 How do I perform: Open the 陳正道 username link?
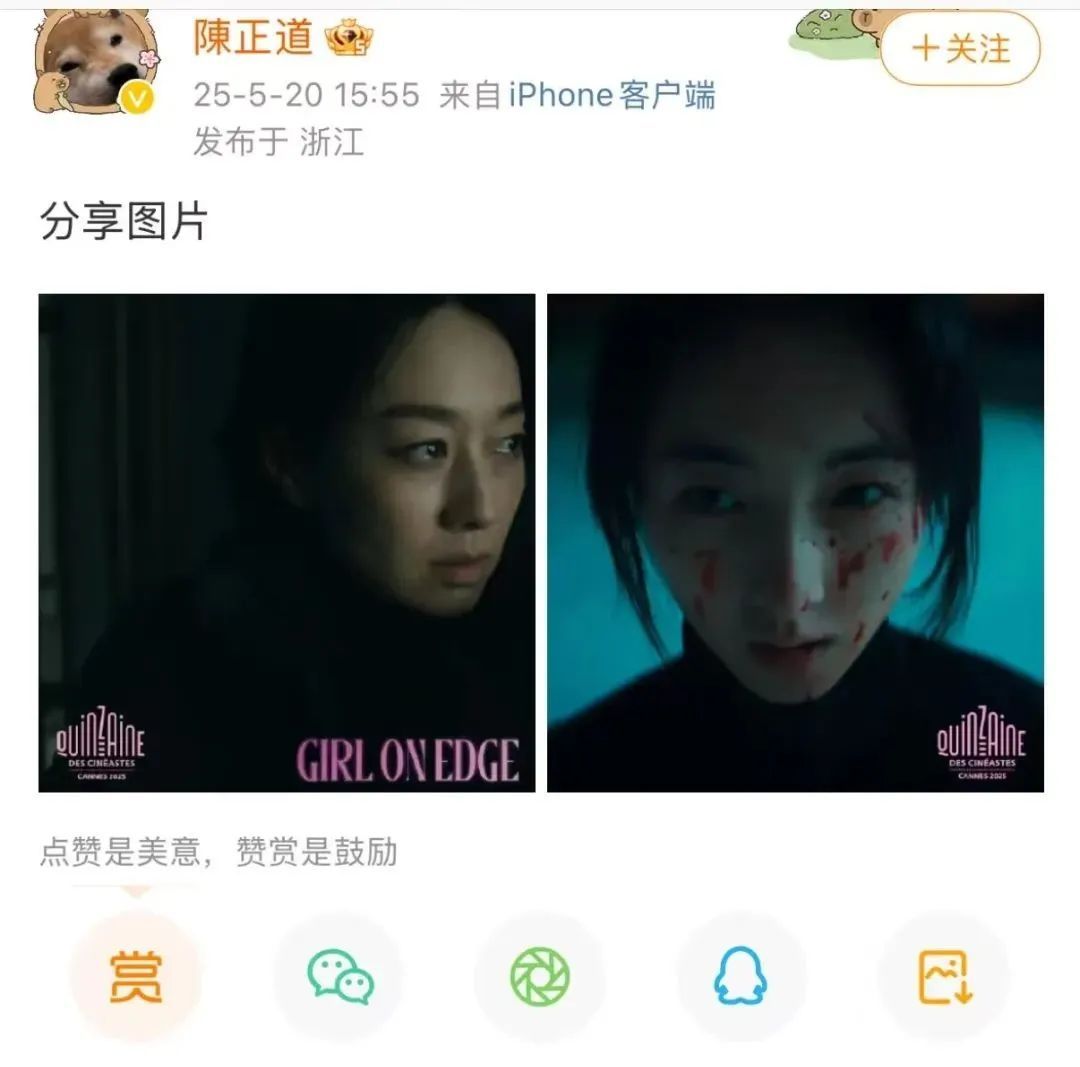coord(252,38)
